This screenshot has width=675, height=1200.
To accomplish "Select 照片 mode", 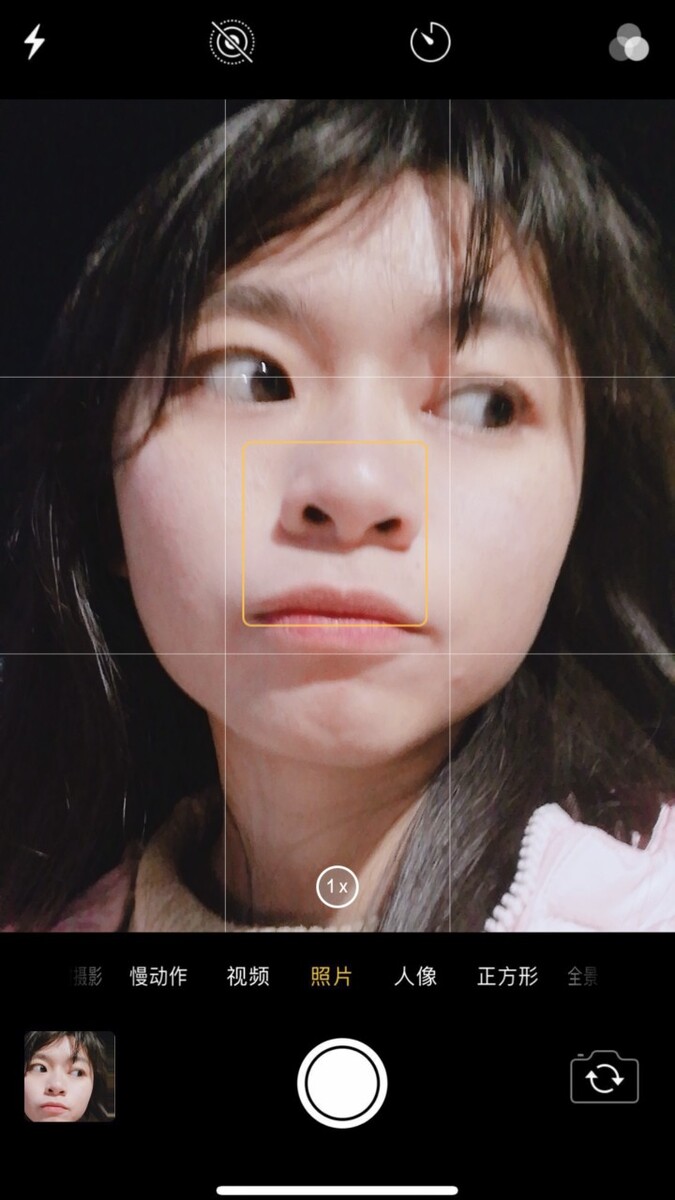I will [331, 977].
